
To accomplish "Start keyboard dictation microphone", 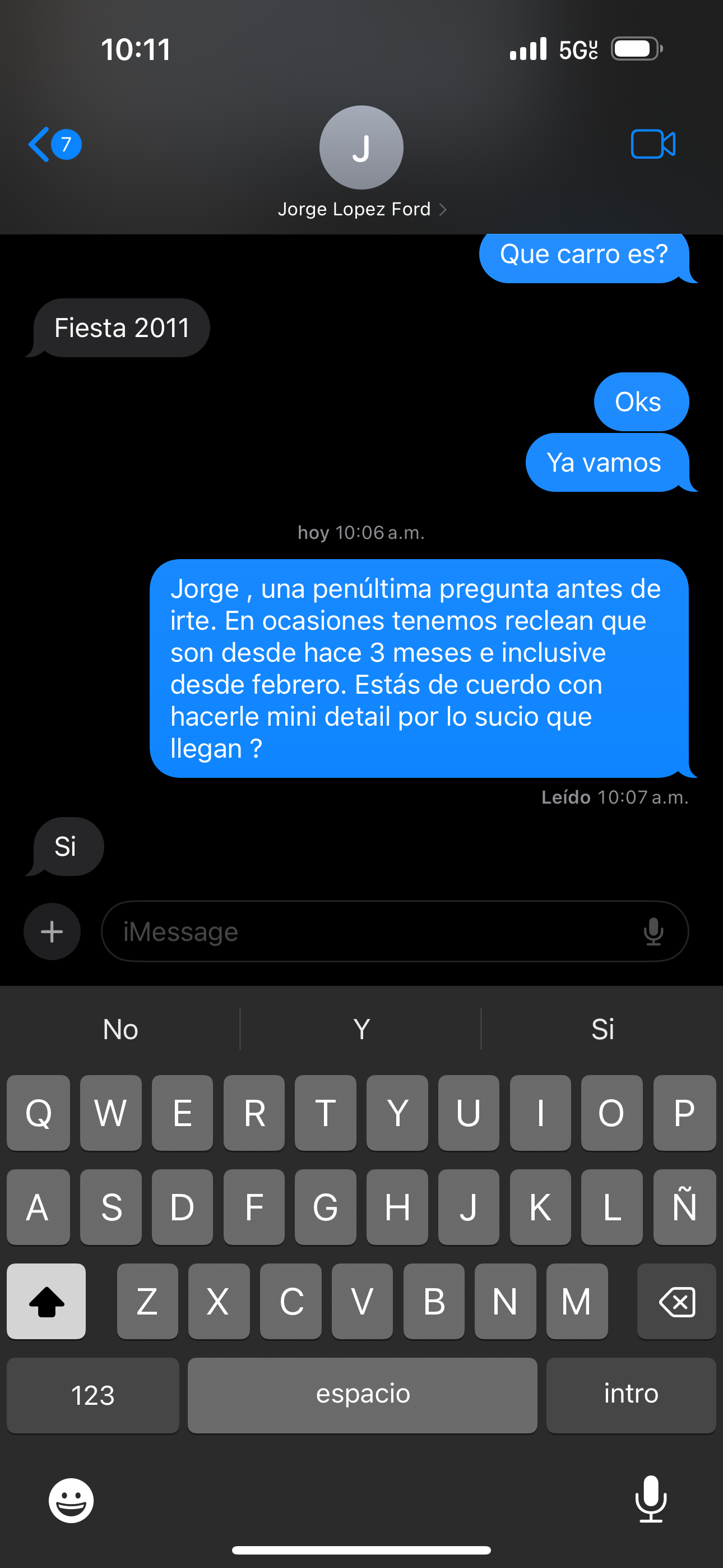I will pyautogui.click(x=651, y=1499).
